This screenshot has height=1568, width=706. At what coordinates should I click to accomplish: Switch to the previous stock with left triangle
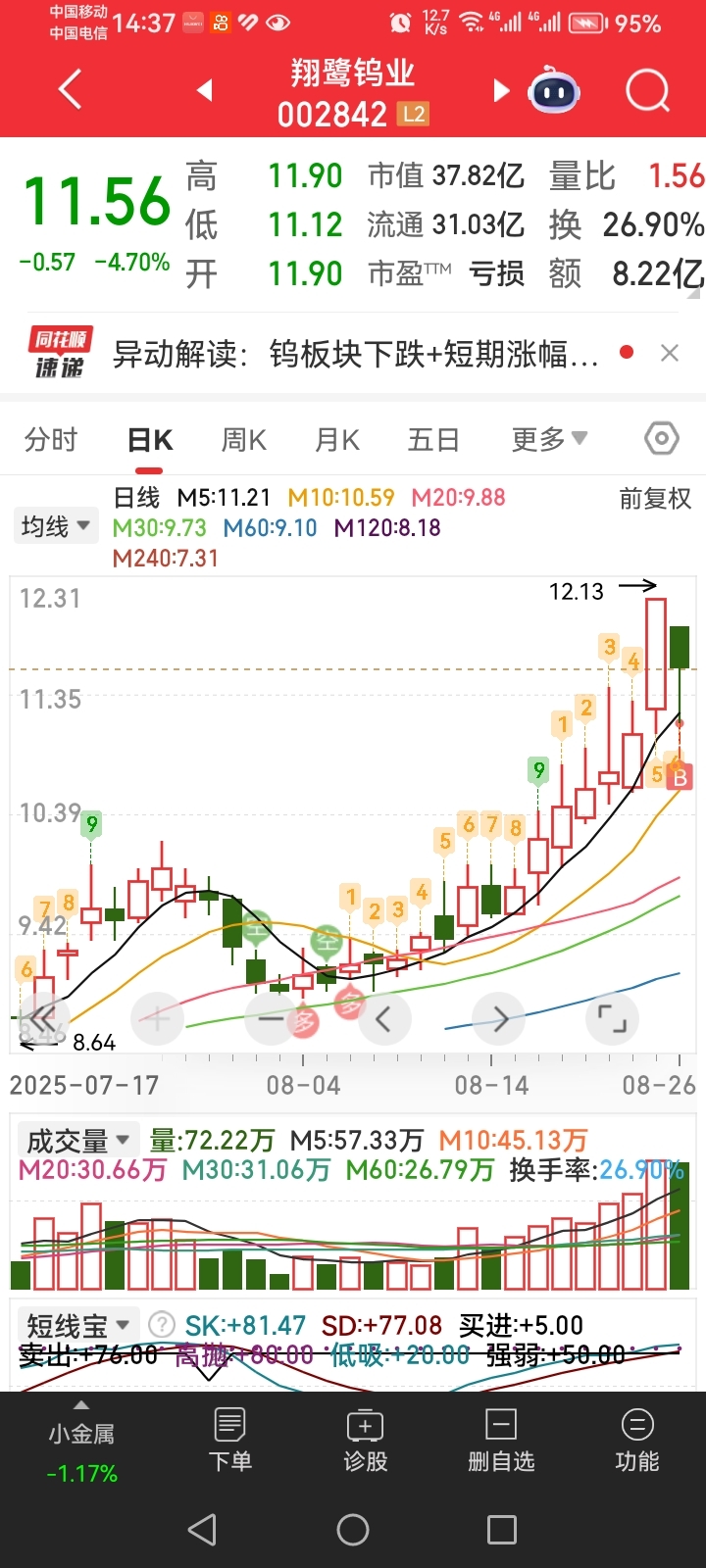pyautogui.click(x=205, y=90)
